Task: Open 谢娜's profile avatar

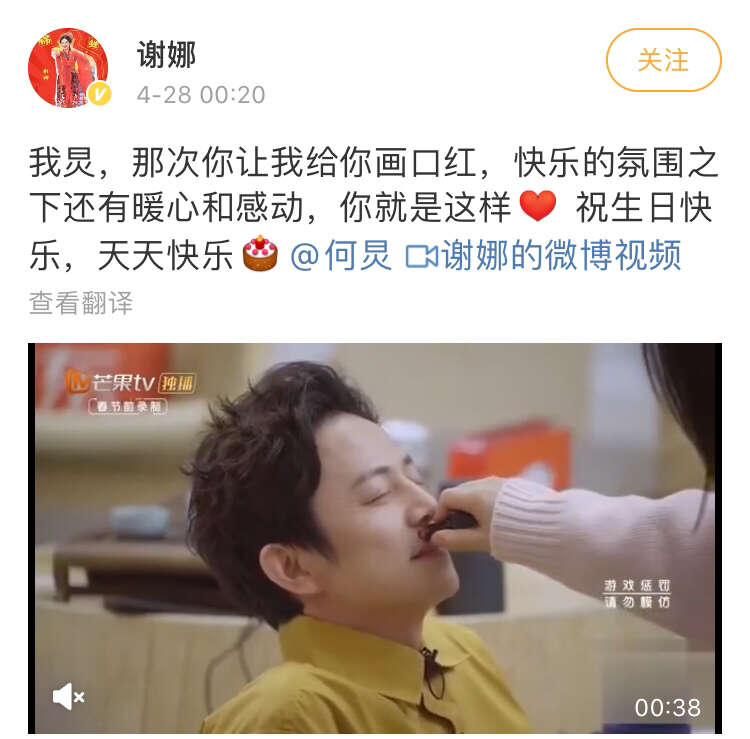Action: click(x=68, y=68)
